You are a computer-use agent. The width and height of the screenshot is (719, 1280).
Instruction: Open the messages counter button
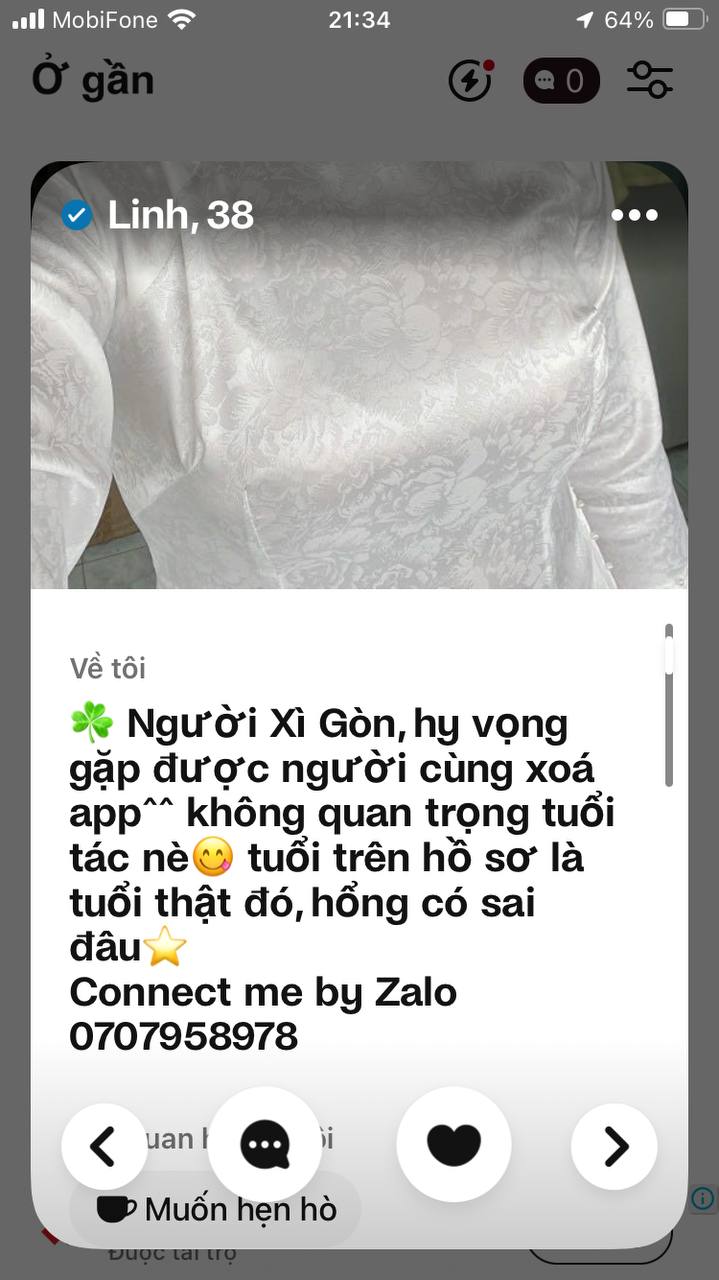click(x=561, y=81)
